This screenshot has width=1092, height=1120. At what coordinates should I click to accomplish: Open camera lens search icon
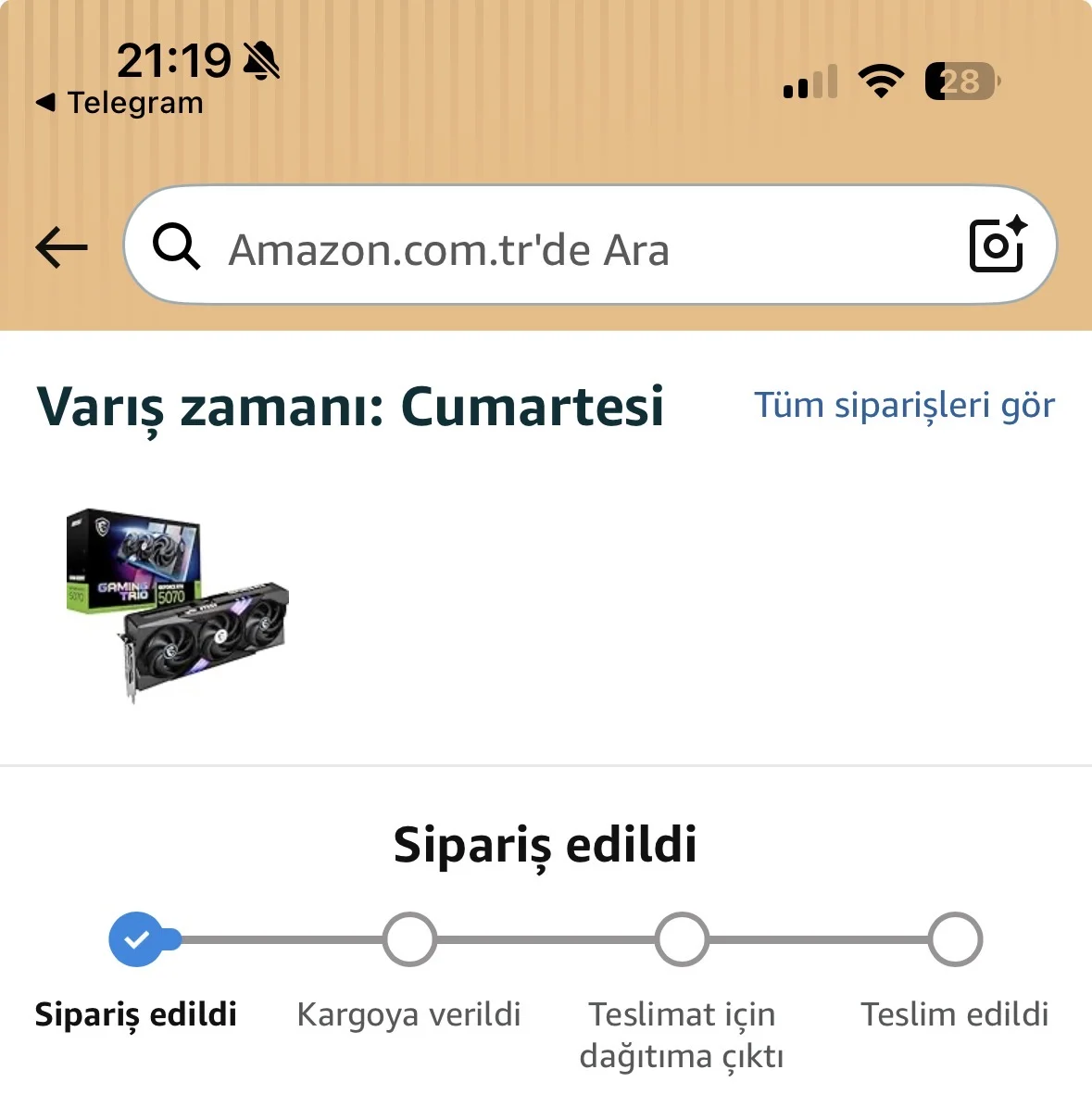click(997, 245)
